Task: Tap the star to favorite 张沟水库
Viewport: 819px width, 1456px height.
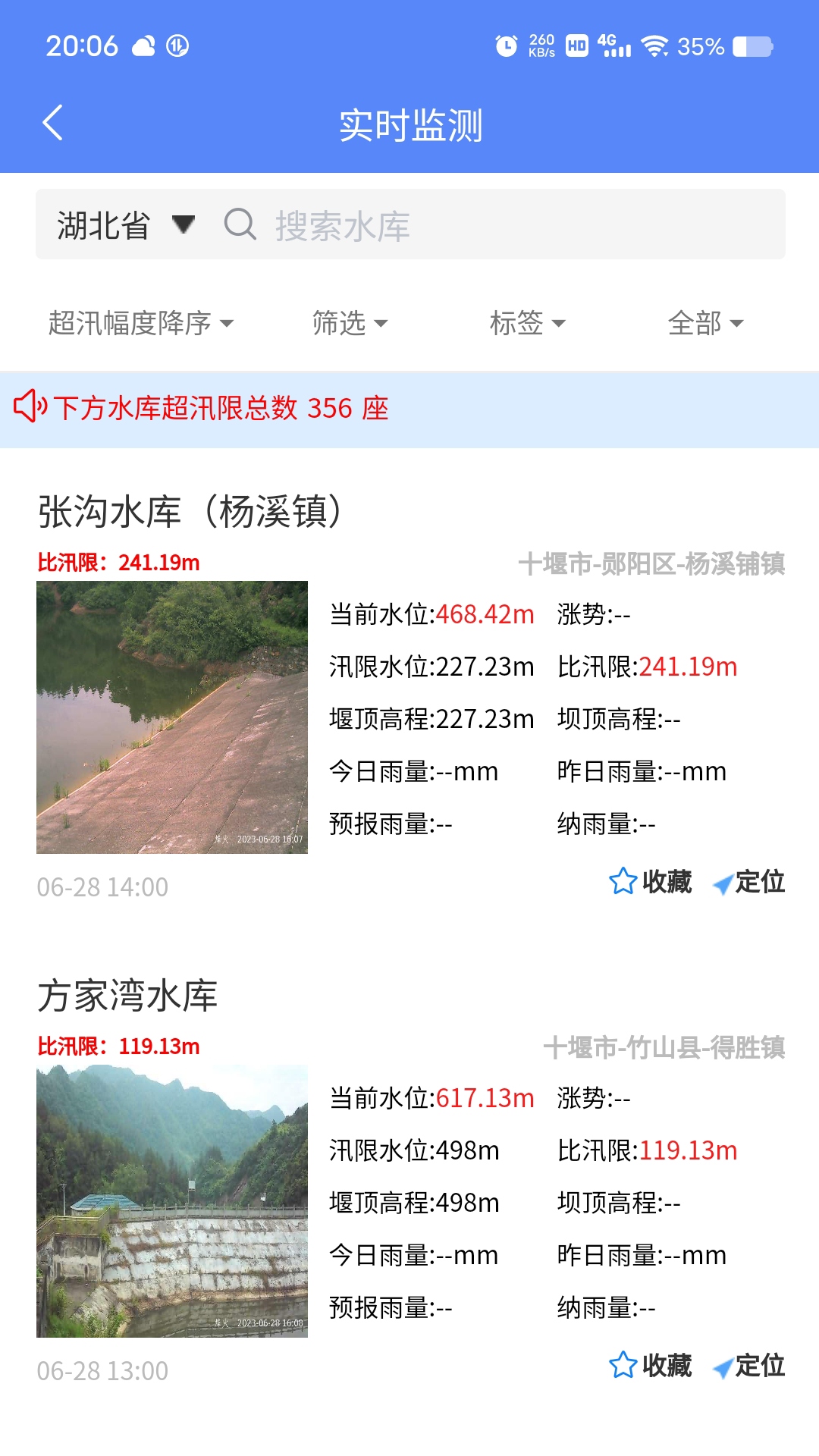Action: [623, 882]
